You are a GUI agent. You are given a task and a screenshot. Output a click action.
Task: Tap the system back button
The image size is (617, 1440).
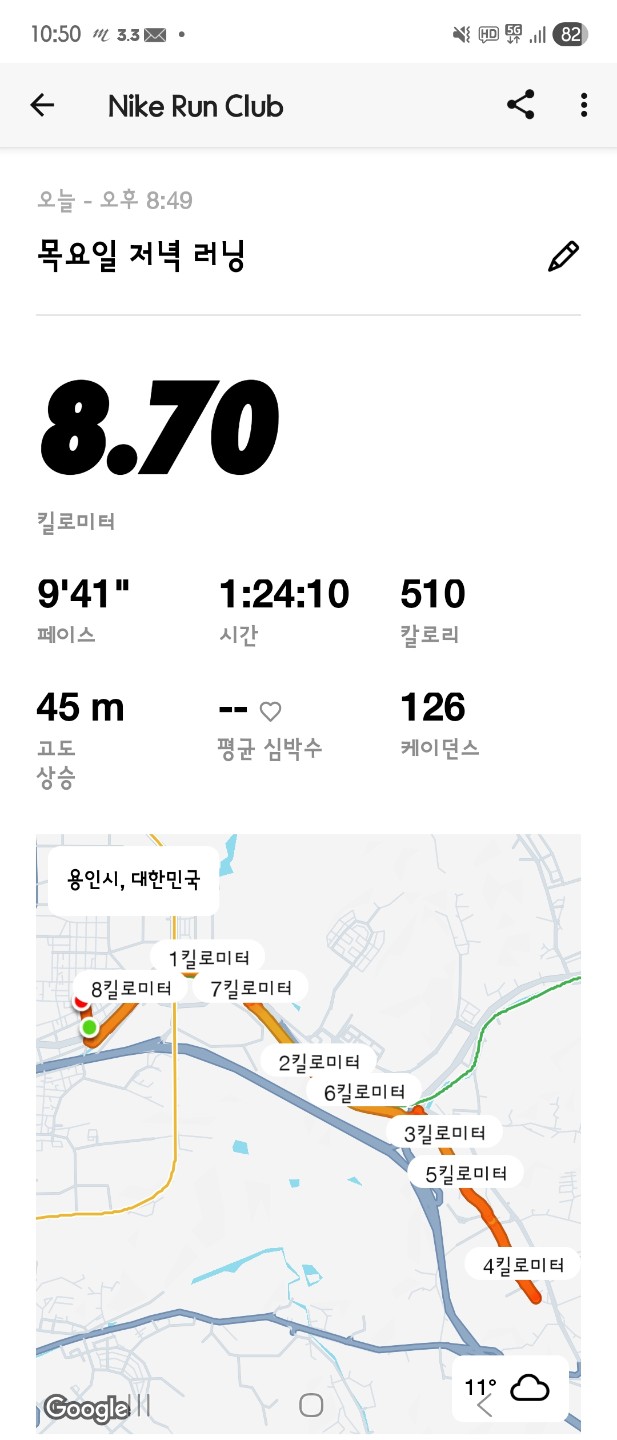click(485, 1405)
